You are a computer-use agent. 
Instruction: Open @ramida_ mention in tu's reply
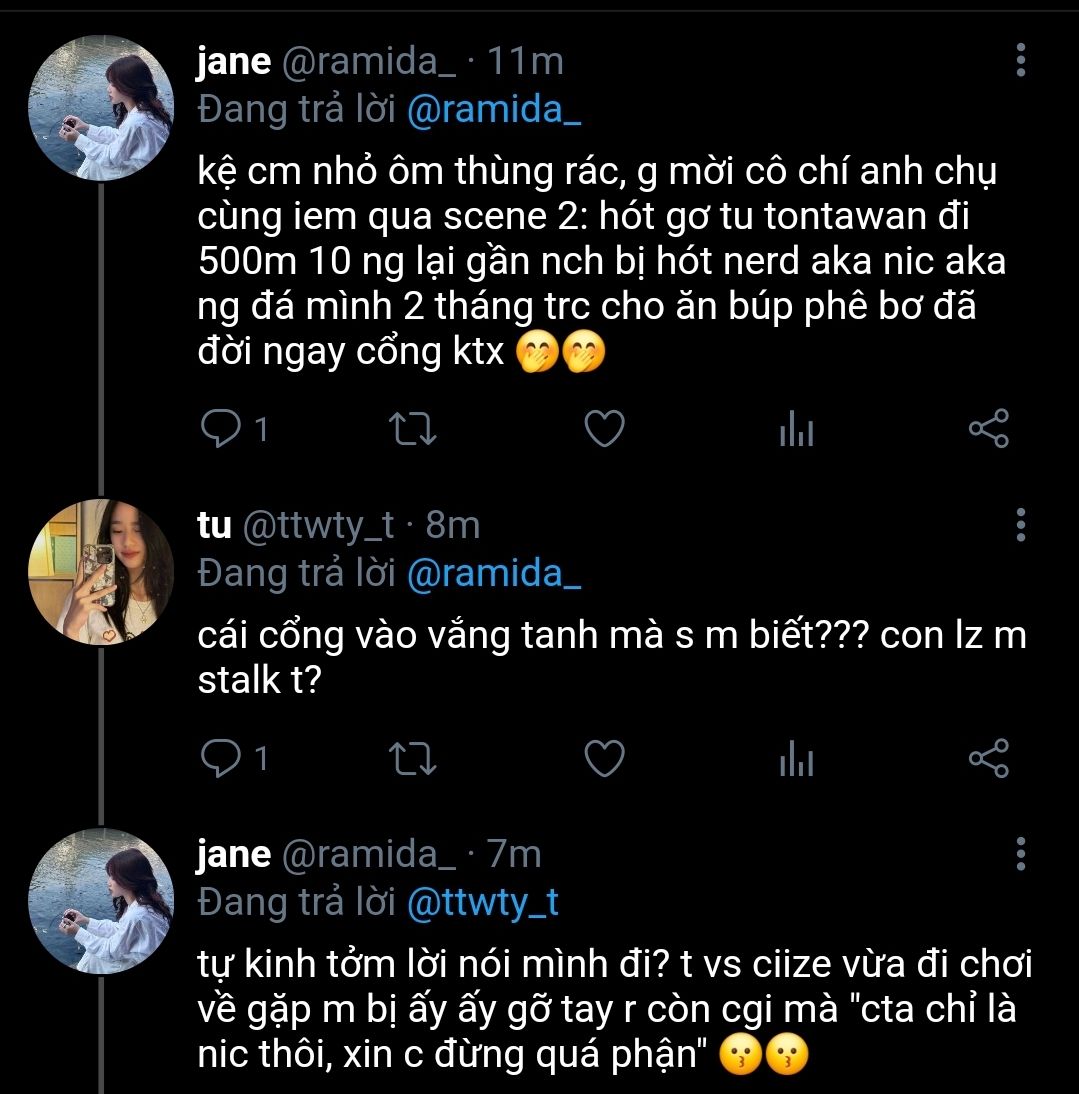click(494, 574)
